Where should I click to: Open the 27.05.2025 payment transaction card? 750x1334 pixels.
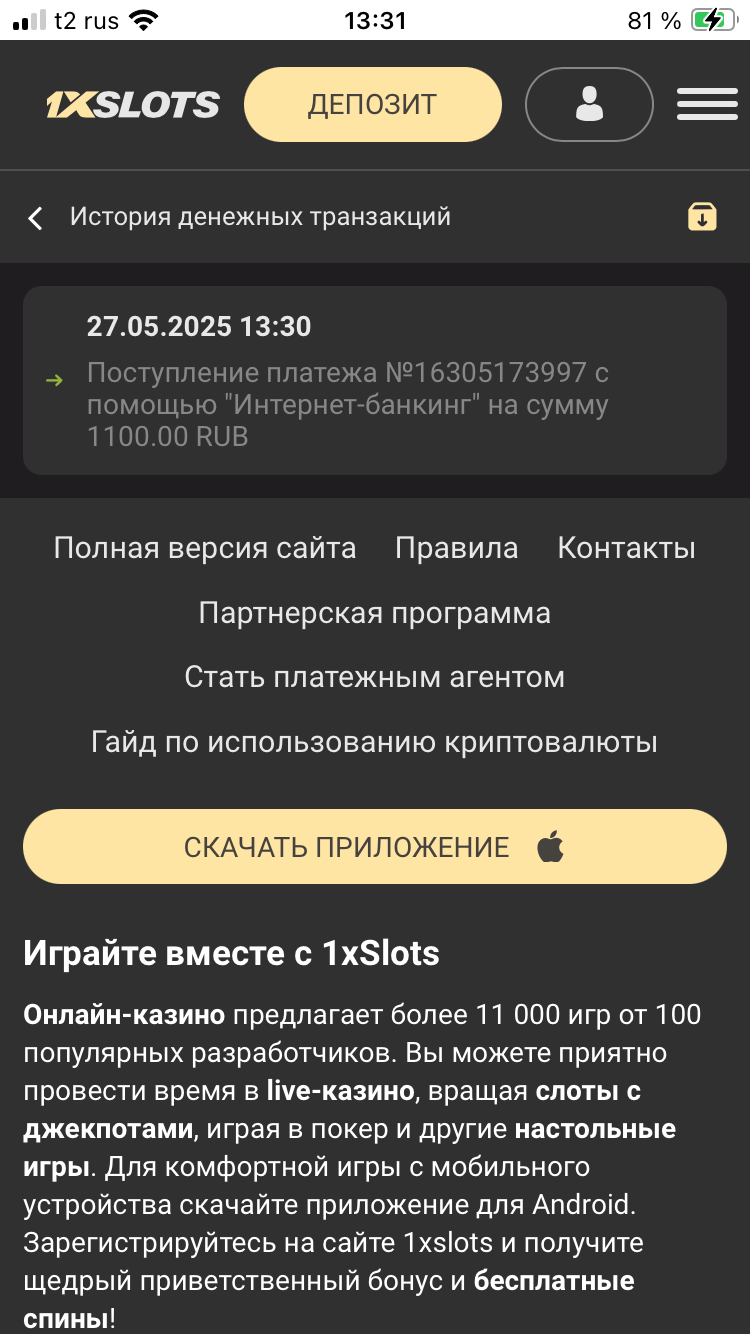pos(374,380)
